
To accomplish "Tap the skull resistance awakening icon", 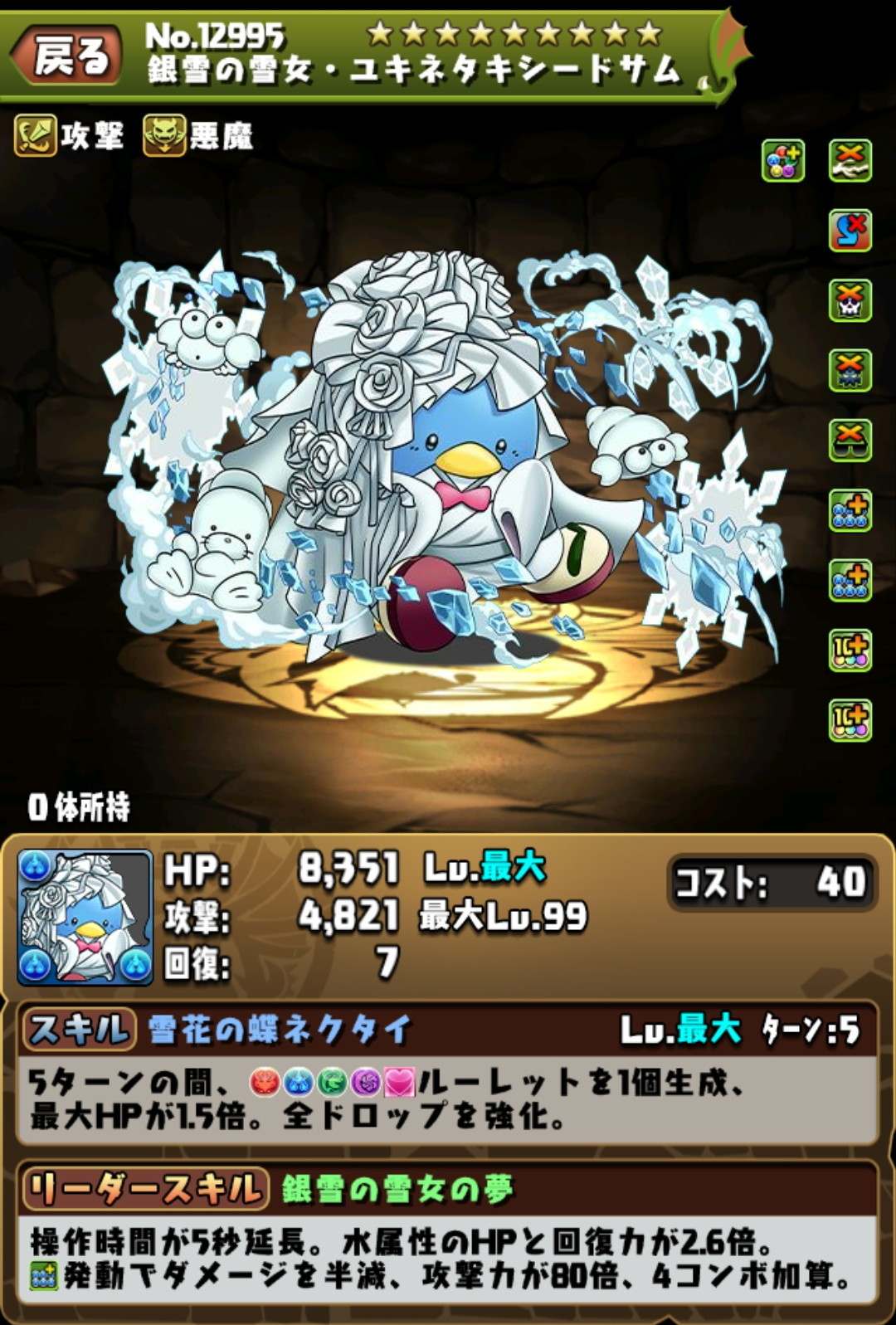I will tap(850, 300).
